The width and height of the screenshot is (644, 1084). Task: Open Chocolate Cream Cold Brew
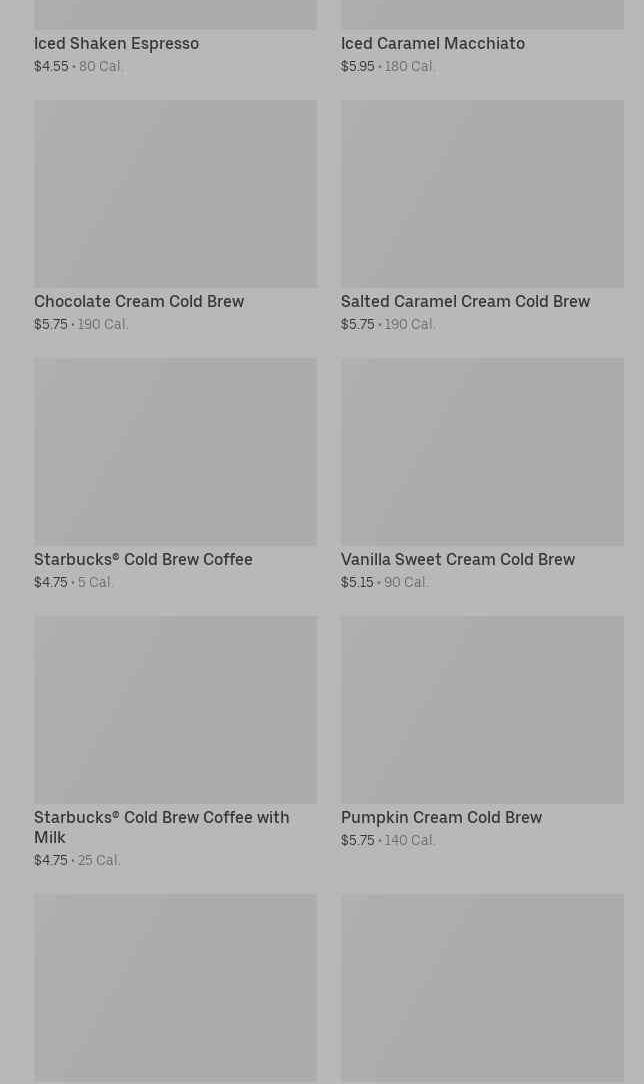pos(176,216)
